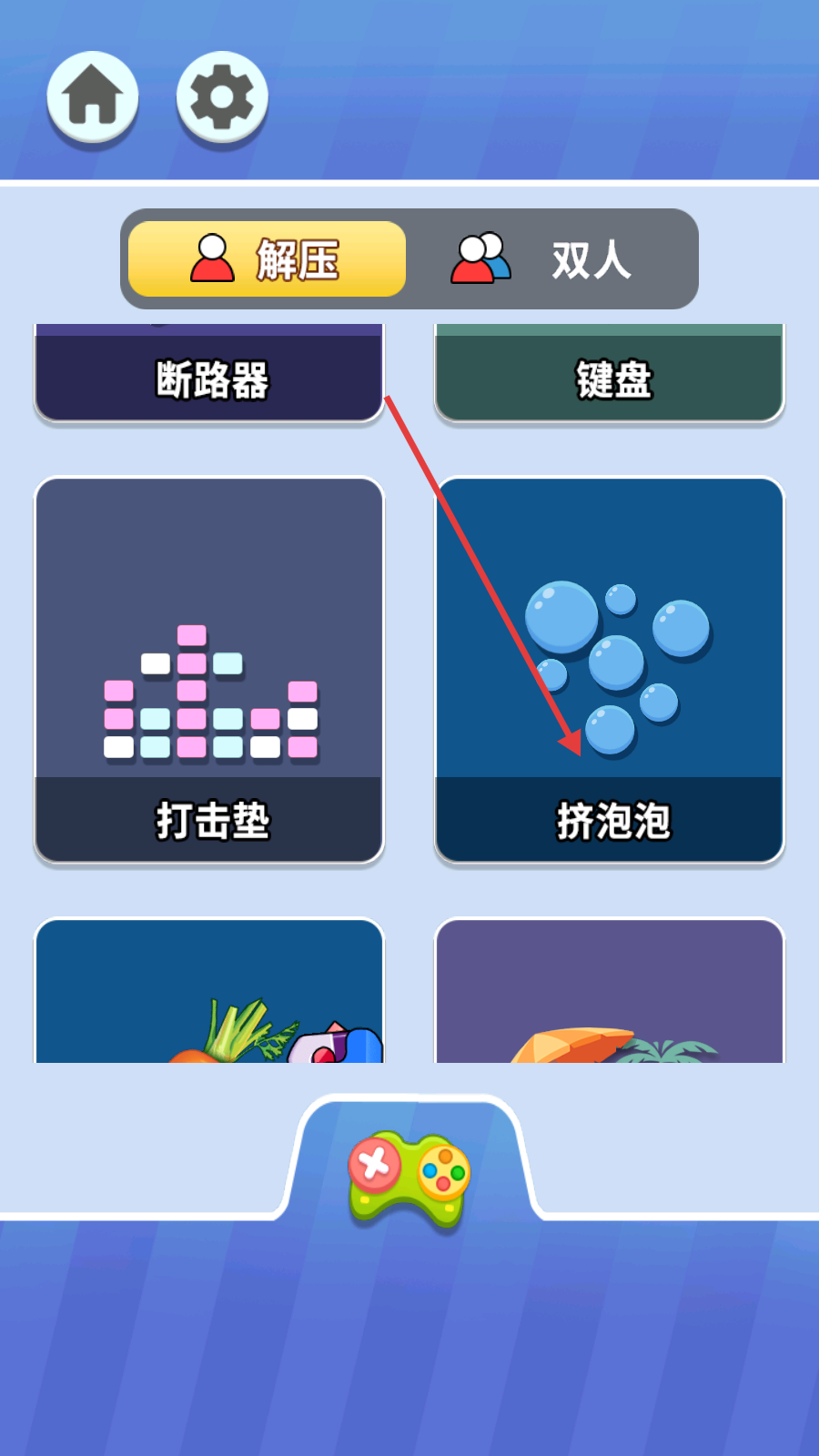Open the 键盘 game card
The width and height of the screenshot is (819, 1456).
610,375
